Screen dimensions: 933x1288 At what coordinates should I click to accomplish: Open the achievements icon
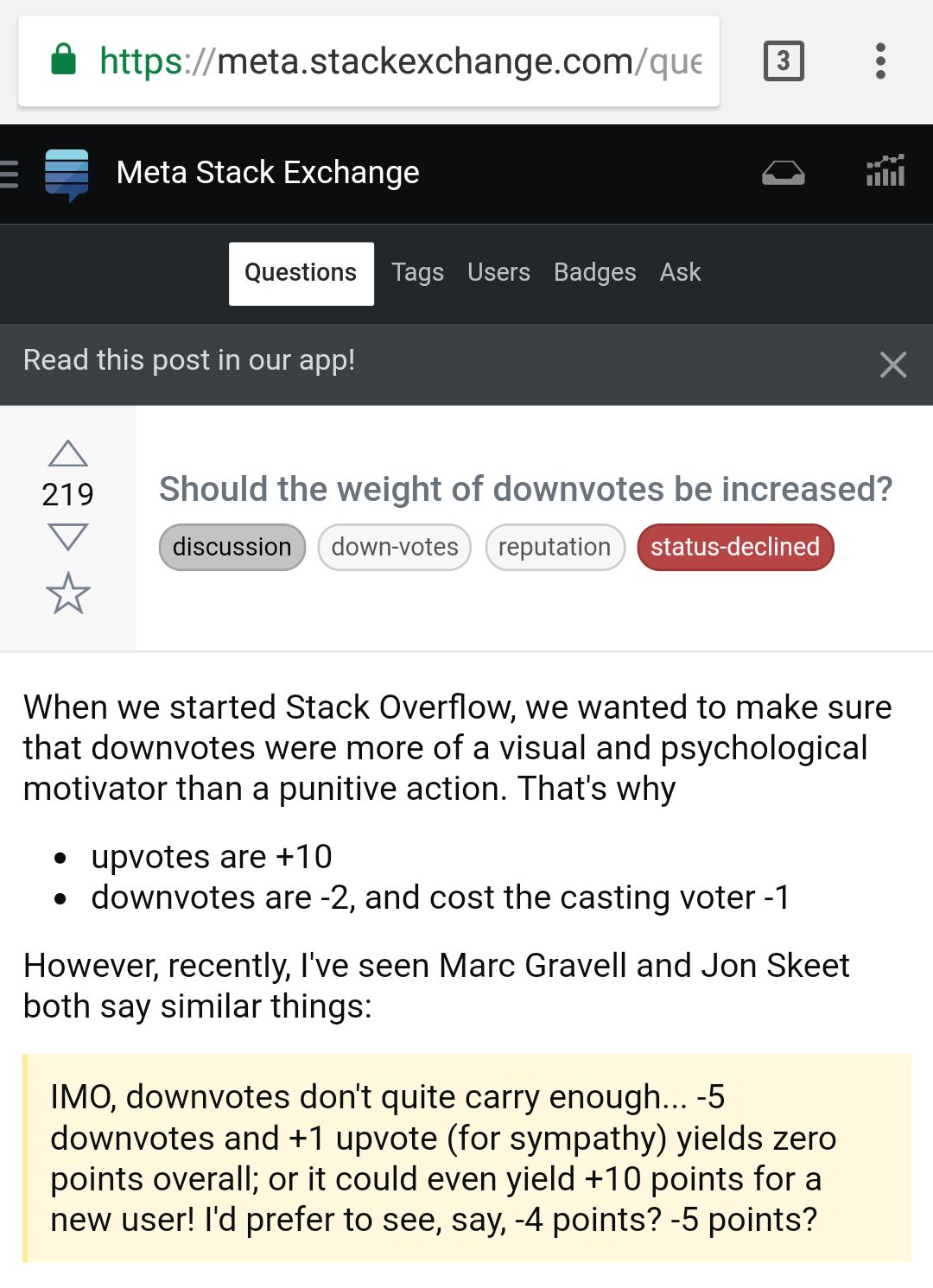click(x=885, y=171)
